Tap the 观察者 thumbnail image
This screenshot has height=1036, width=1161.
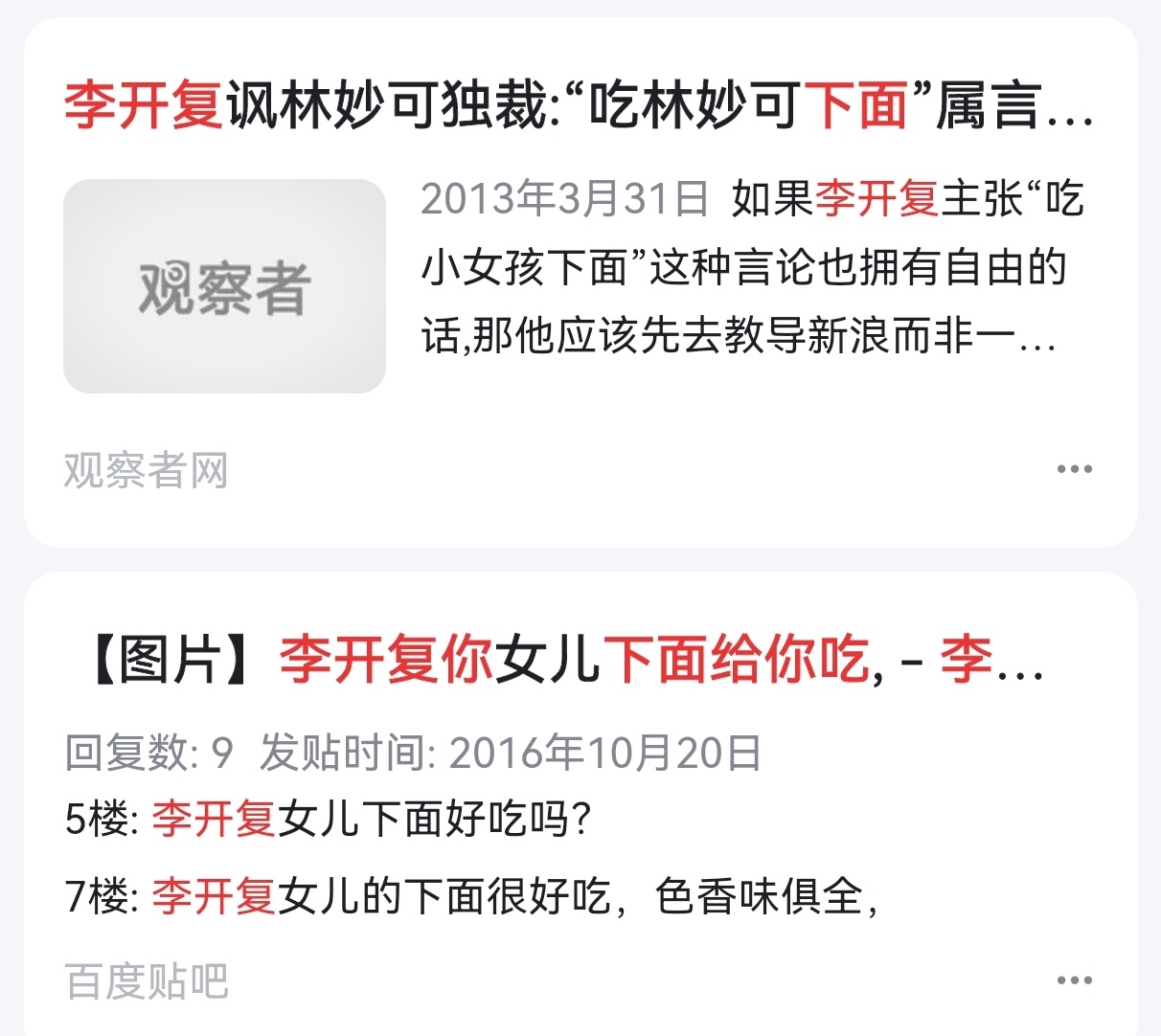click(x=224, y=286)
